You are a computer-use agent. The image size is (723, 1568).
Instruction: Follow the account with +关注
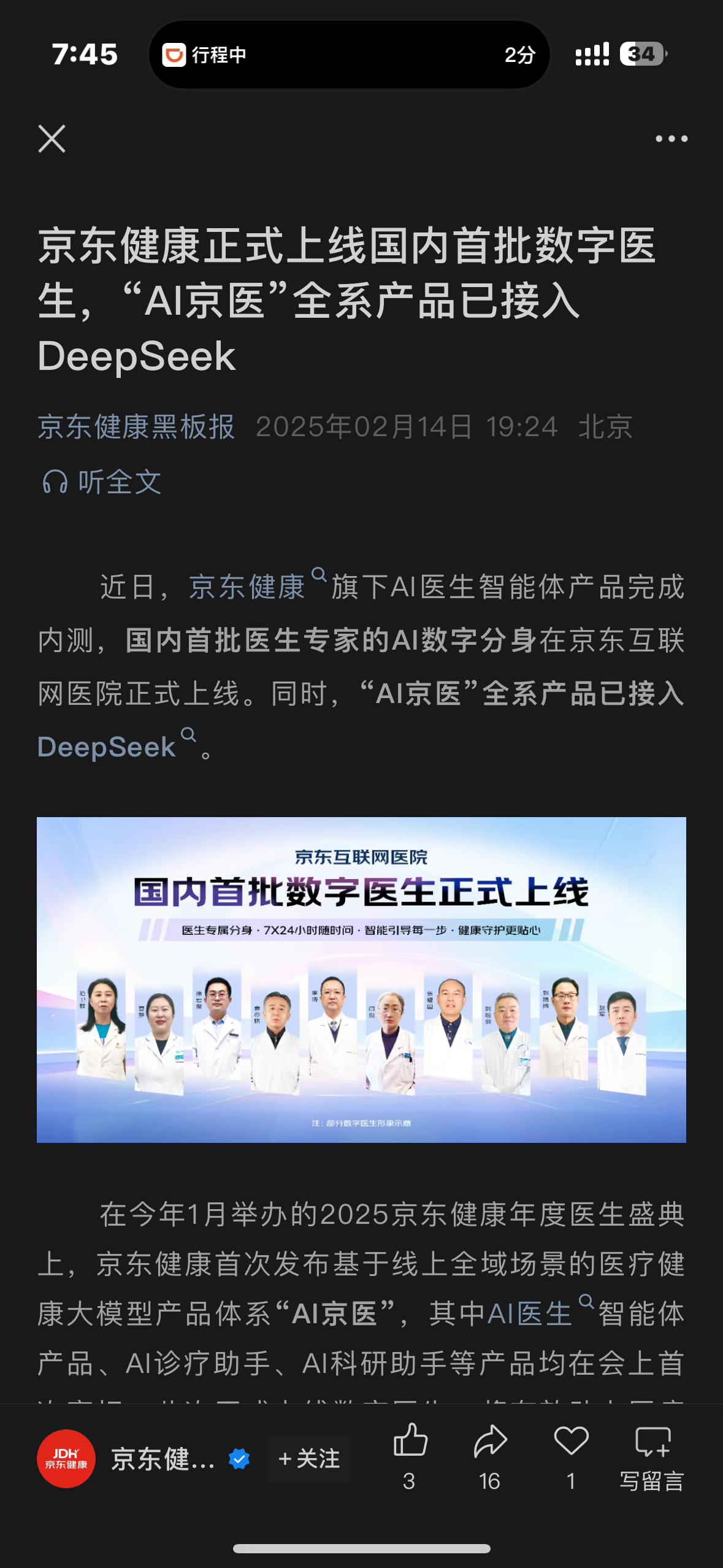309,1459
